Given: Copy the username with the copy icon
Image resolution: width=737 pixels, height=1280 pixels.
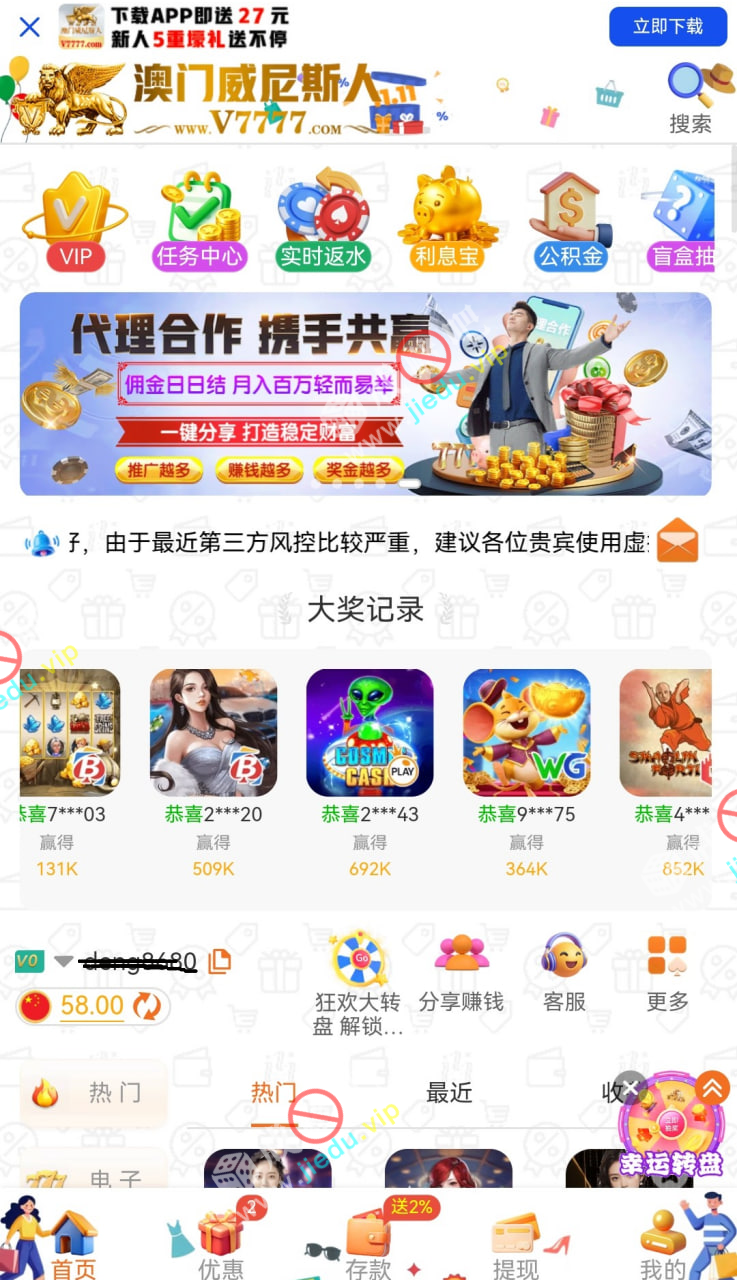Looking at the screenshot, I should click(219, 962).
